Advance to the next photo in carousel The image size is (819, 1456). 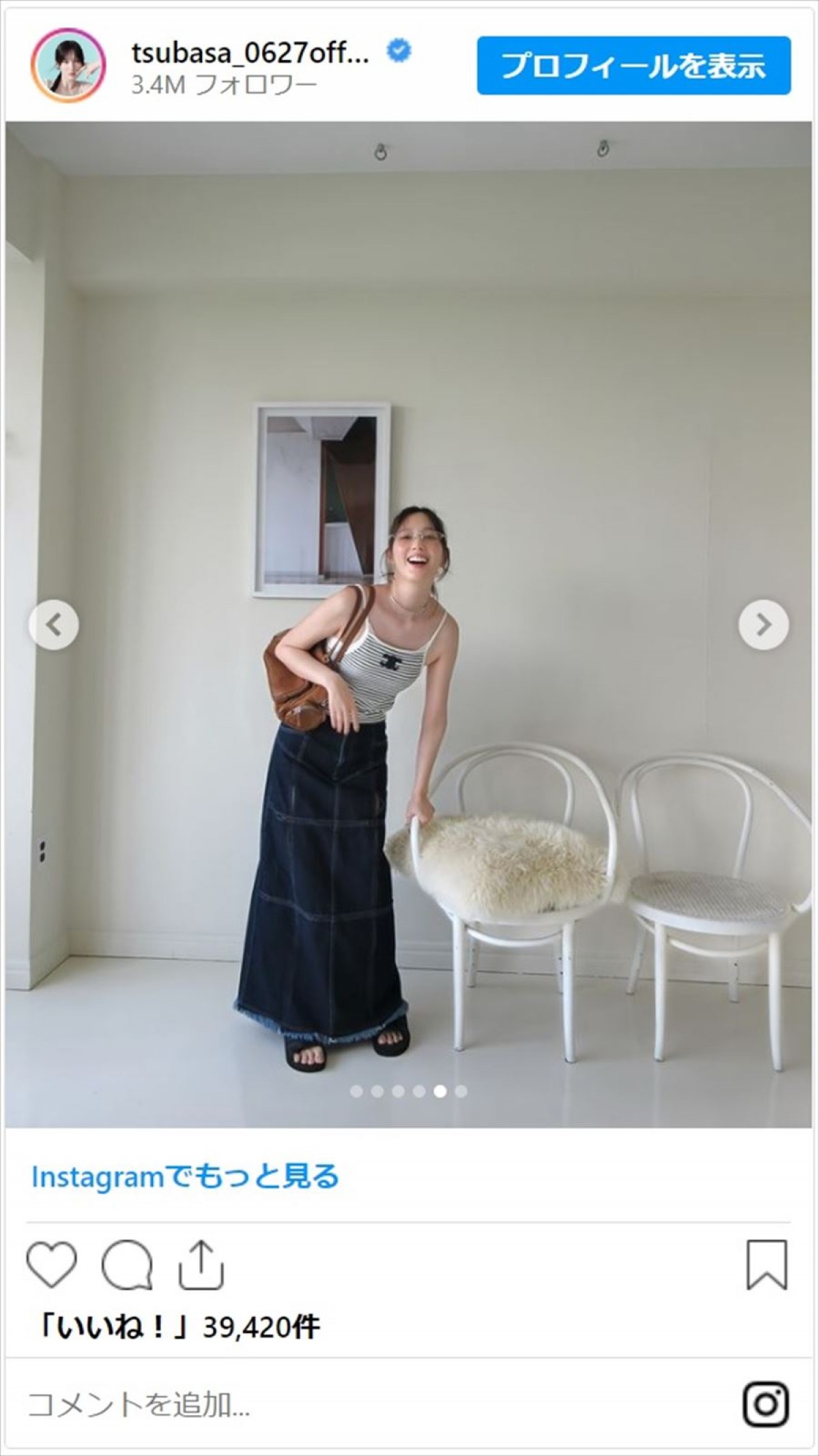click(763, 624)
